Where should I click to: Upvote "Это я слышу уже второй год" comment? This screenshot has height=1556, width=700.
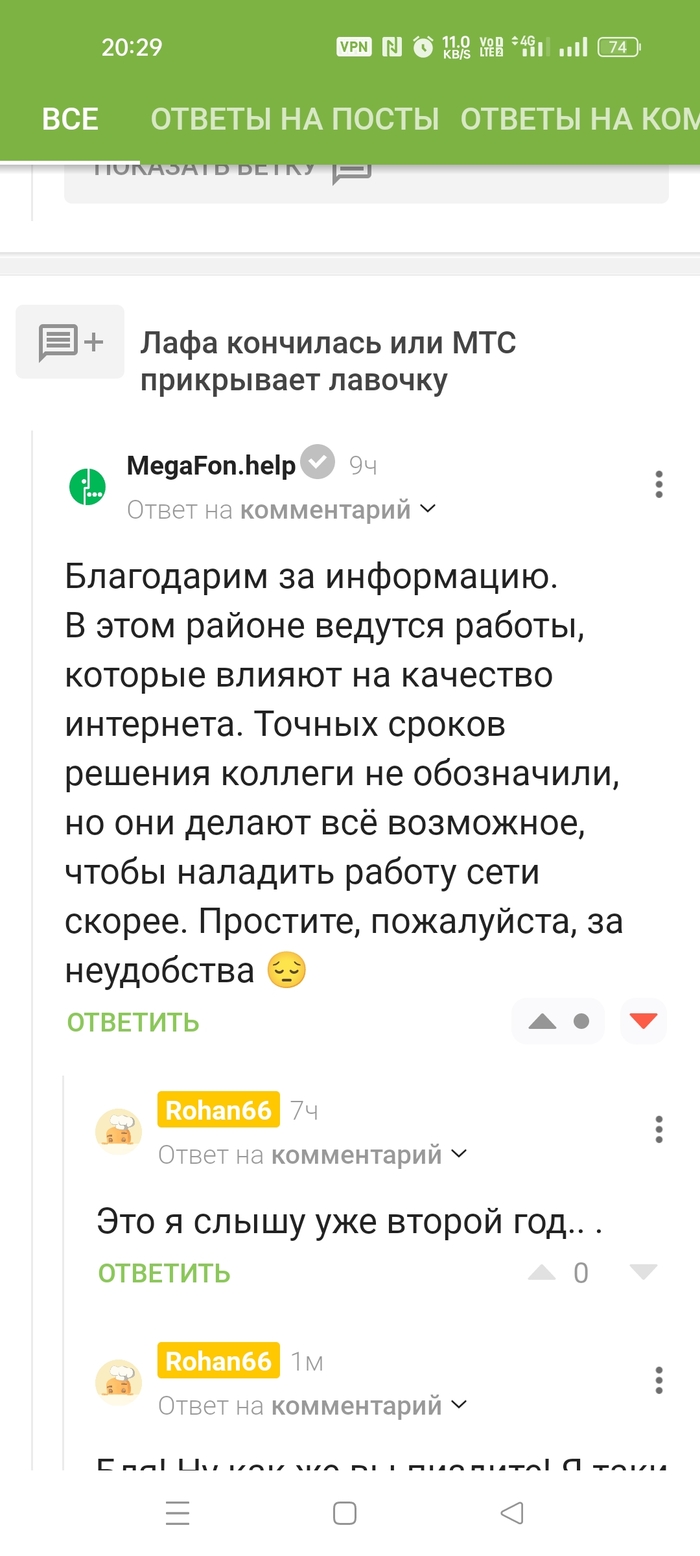point(542,1272)
